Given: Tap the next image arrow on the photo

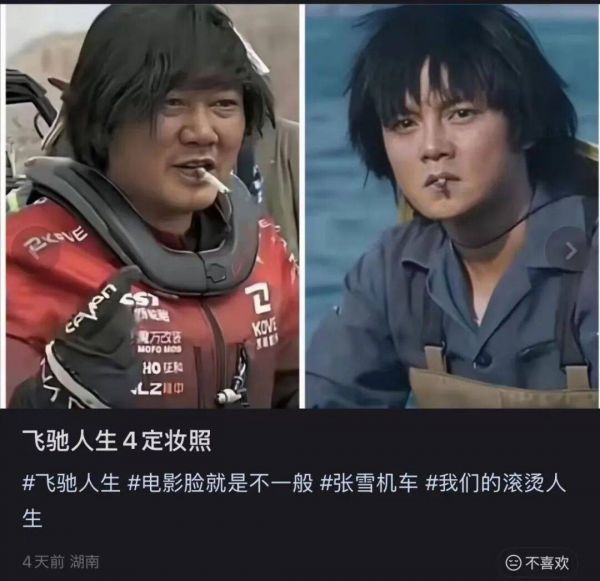Looking at the screenshot, I should click(x=571, y=251).
